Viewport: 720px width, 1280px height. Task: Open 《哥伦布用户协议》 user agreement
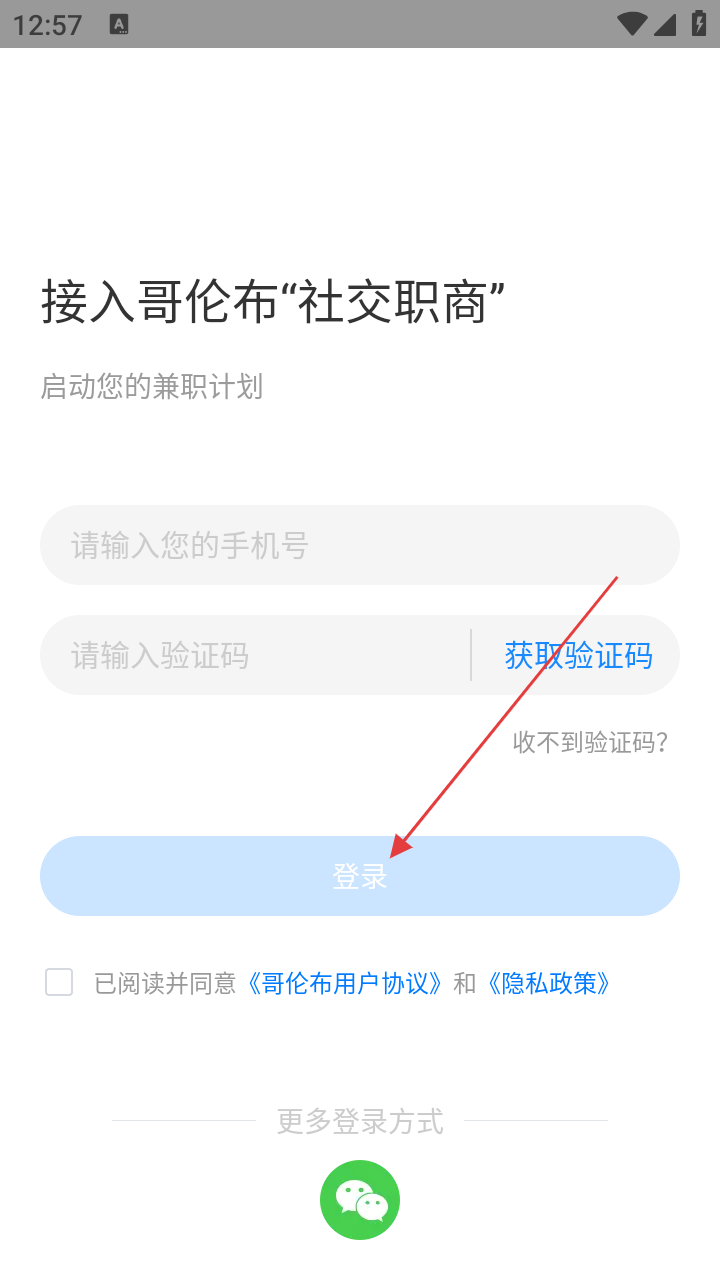click(x=345, y=983)
